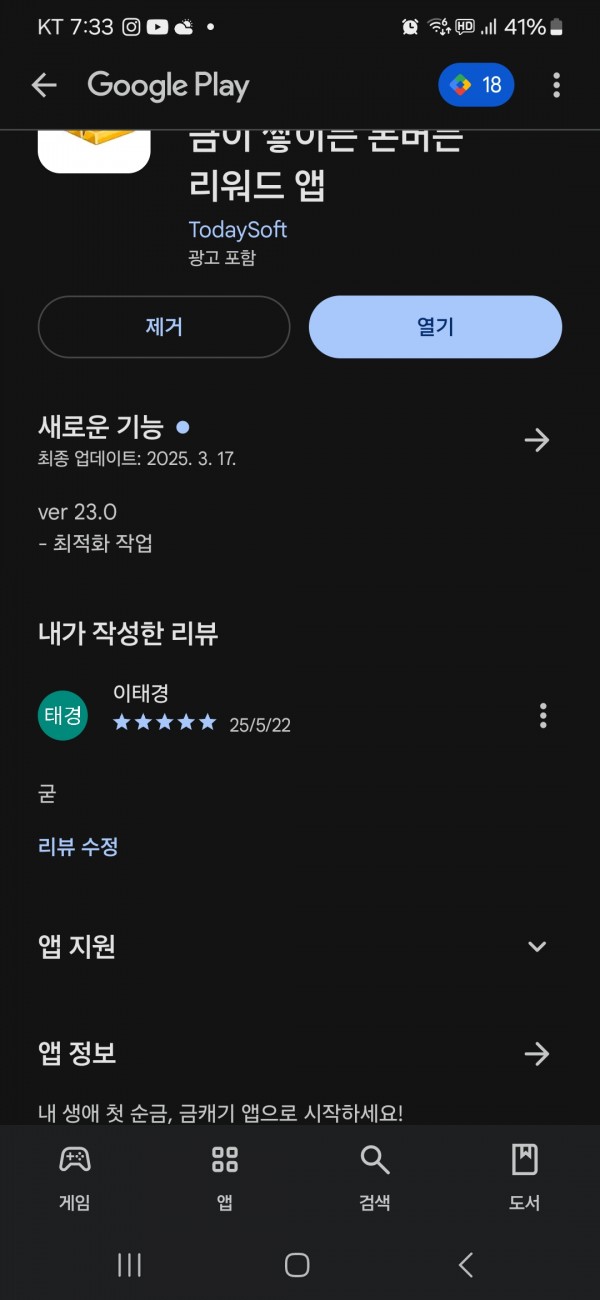Image resolution: width=600 pixels, height=1300 pixels.
Task: Open the 새로운 기능 details arrow
Action: click(x=537, y=440)
